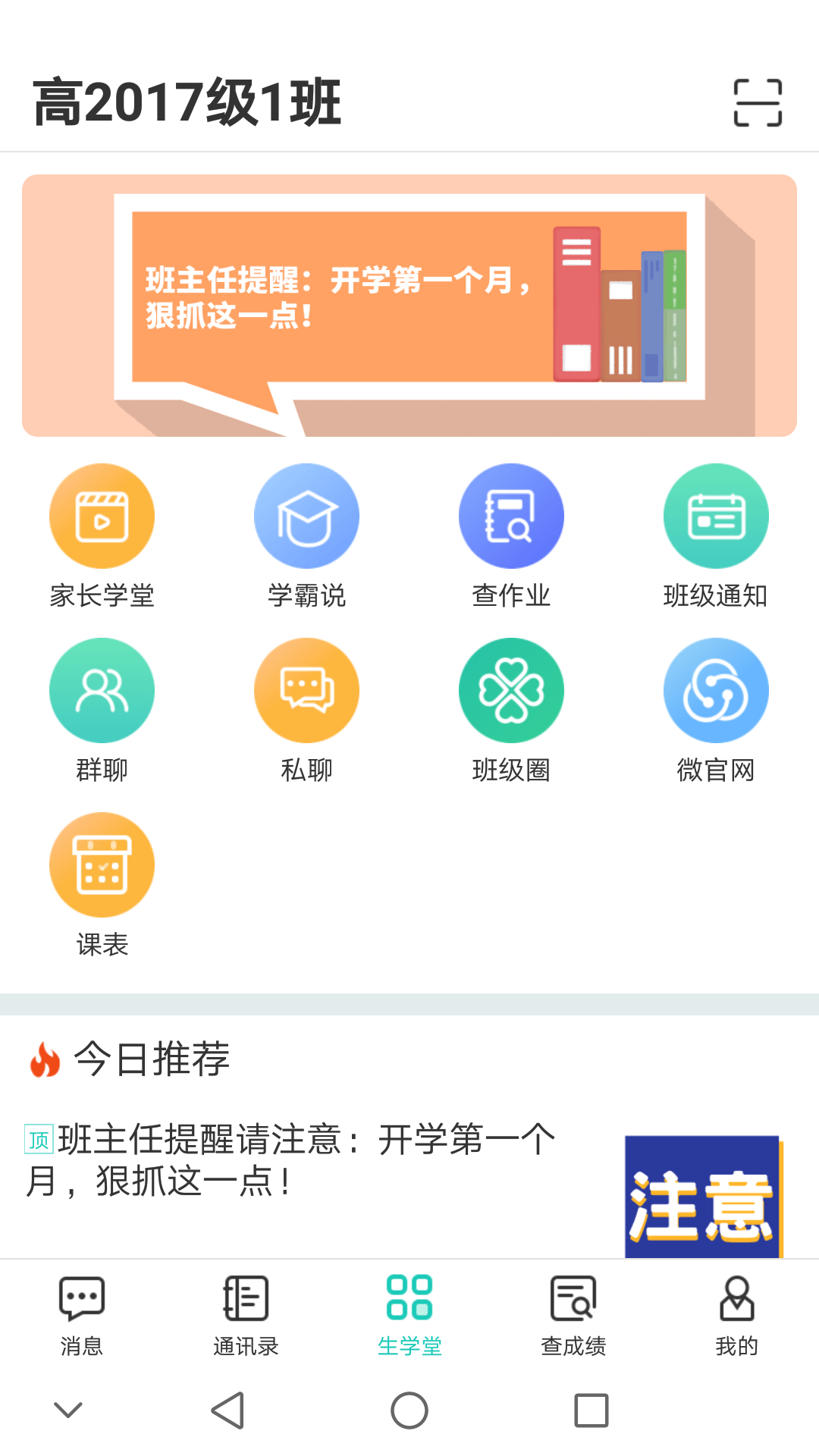Open the 班级圈 clover icon
This screenshot has width=819, height=1456.
512,690
